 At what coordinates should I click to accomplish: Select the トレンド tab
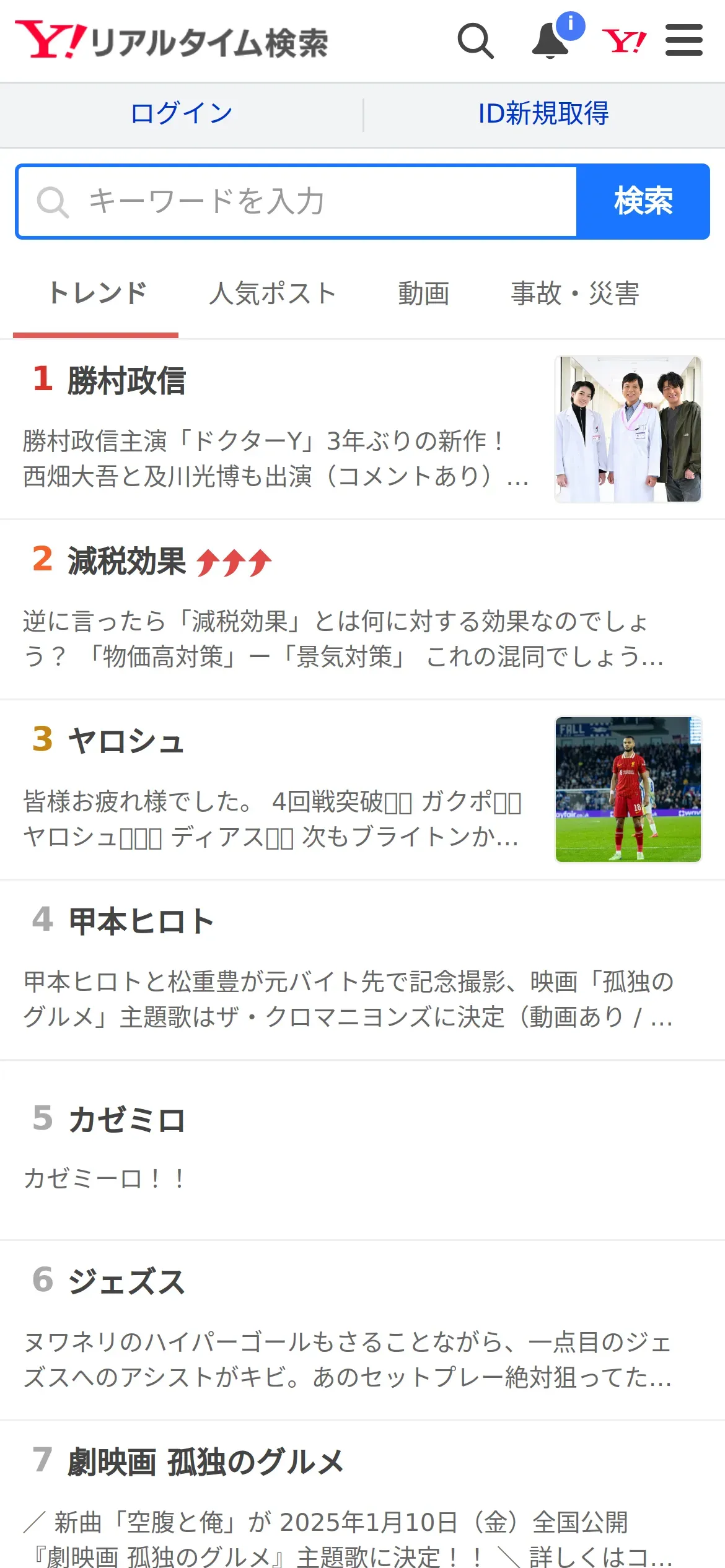click(x=97, y=294)
